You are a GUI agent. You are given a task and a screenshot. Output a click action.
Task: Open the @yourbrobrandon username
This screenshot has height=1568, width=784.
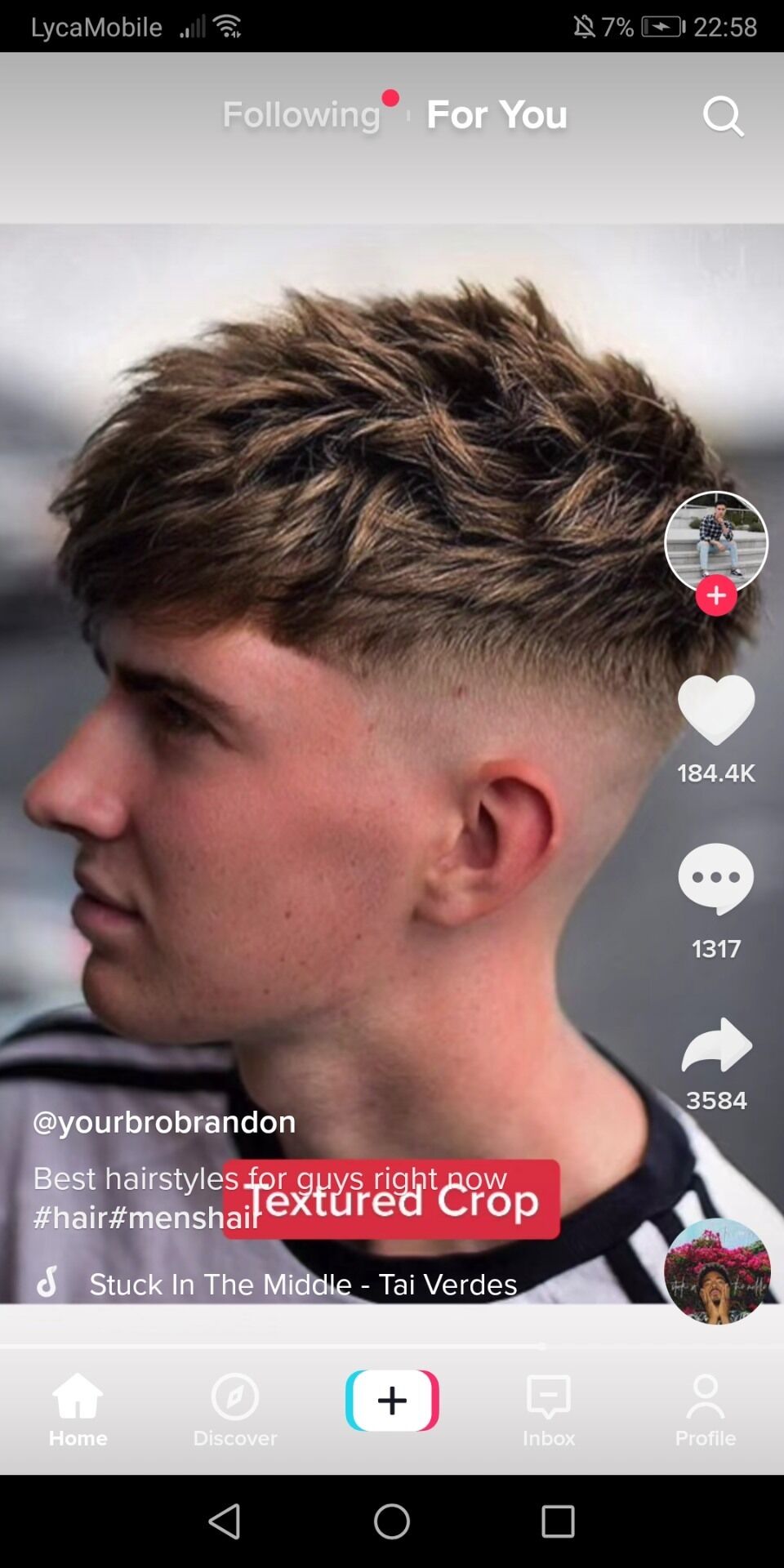click(x=164, y=1122)
